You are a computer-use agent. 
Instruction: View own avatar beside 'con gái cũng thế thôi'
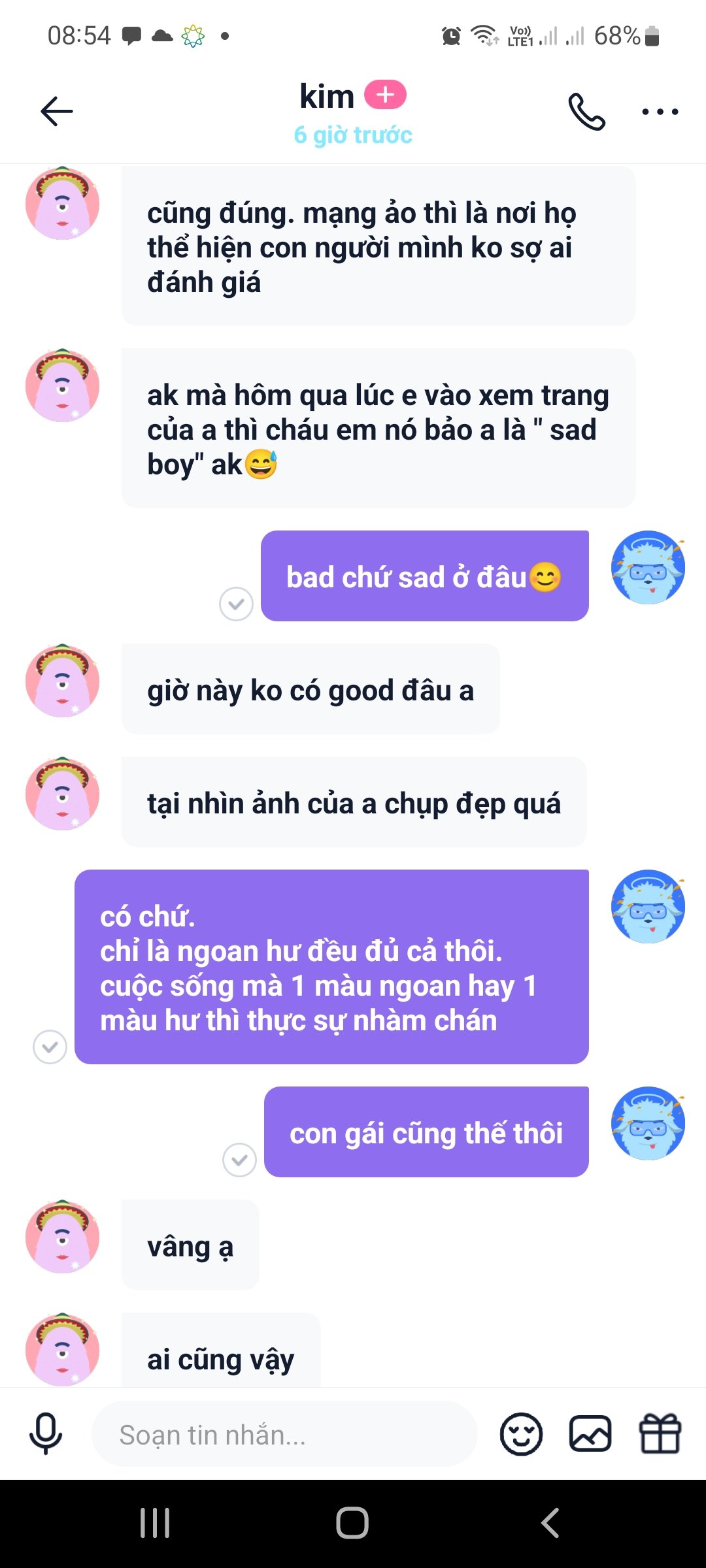click(x=648, y=1124)
